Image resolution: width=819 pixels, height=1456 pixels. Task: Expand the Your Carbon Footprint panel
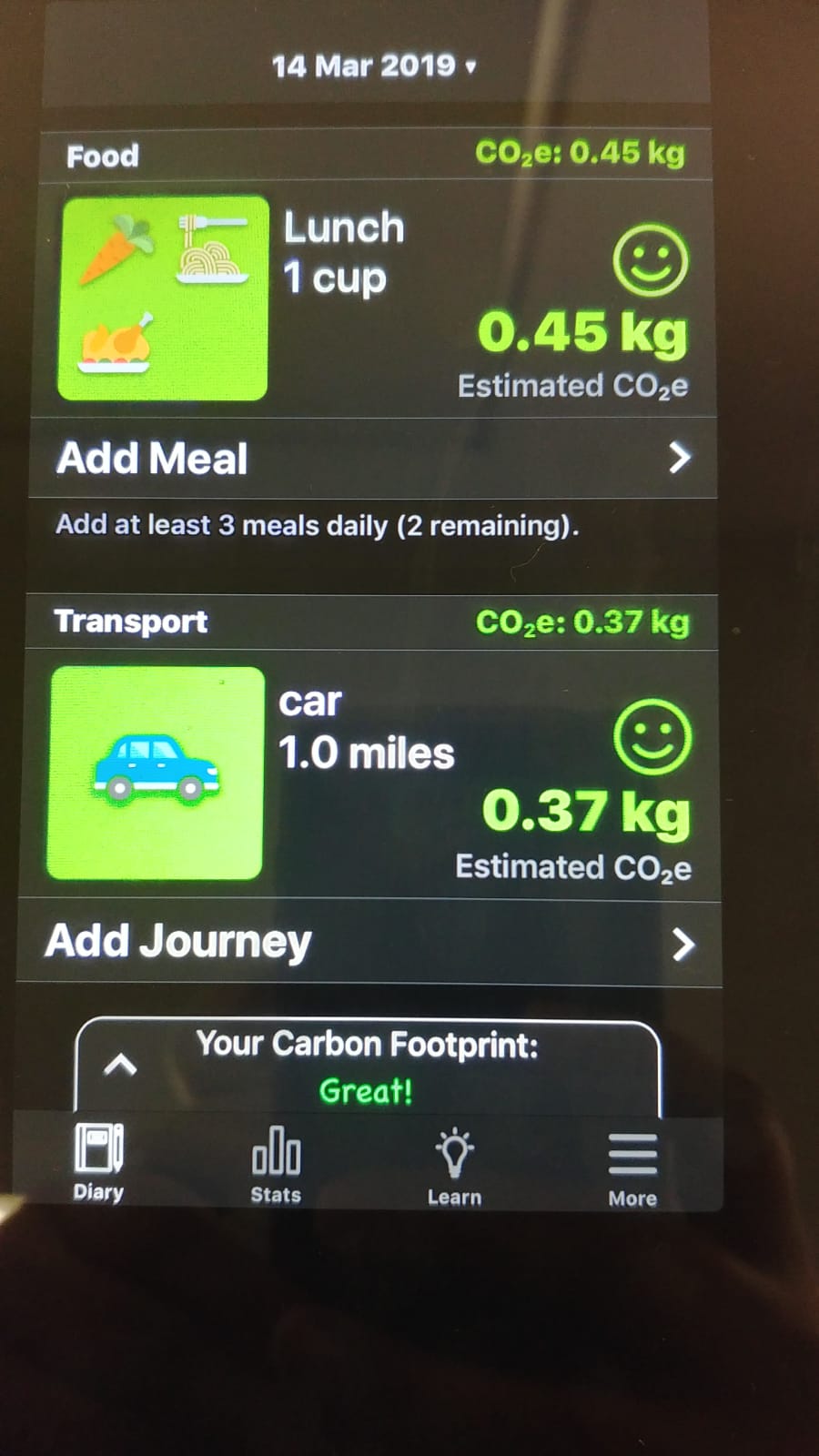(x=120, y=1066)
